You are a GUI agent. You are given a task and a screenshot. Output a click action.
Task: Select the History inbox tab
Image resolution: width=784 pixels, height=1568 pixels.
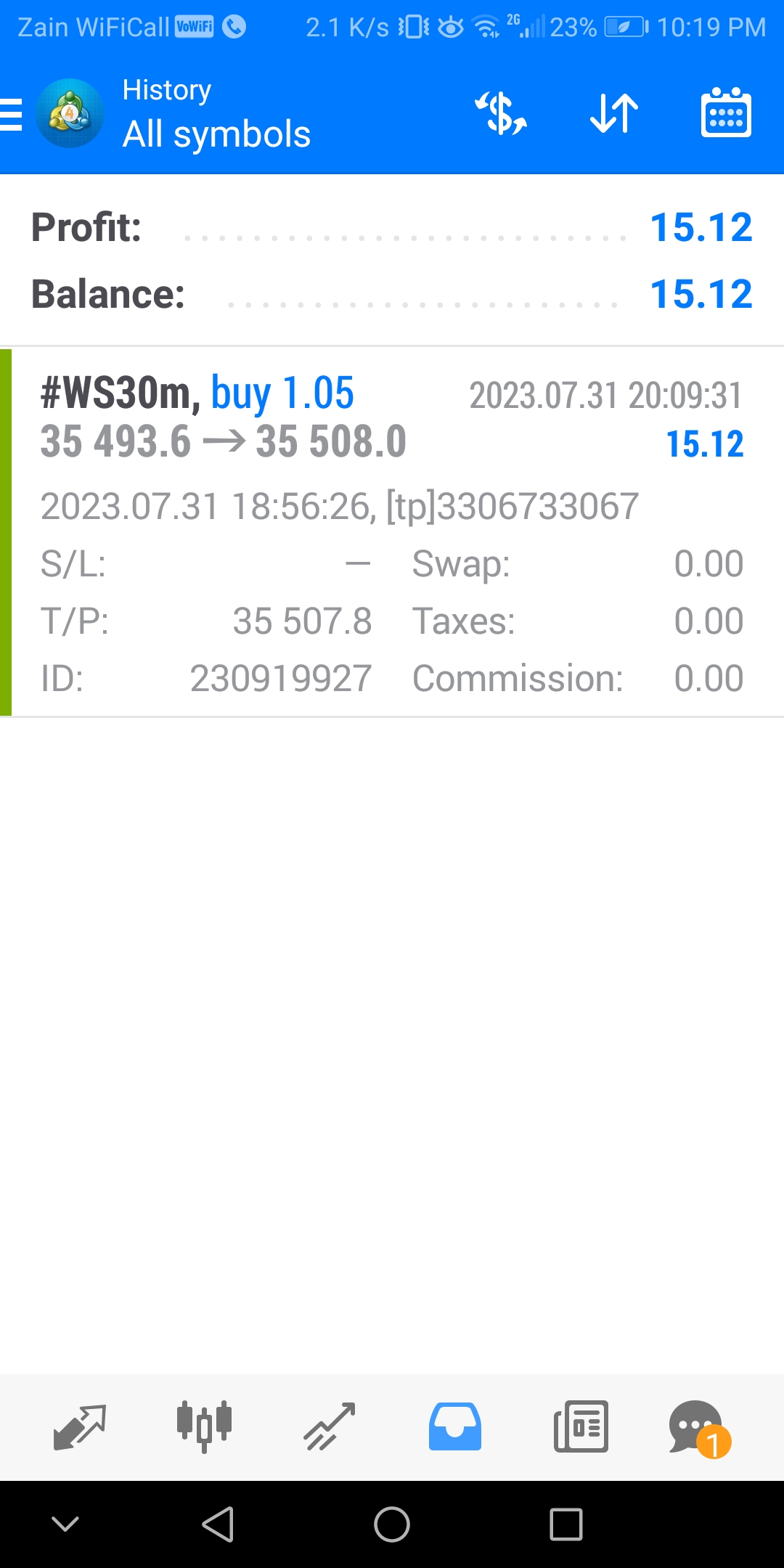(x=455, y=1426)
